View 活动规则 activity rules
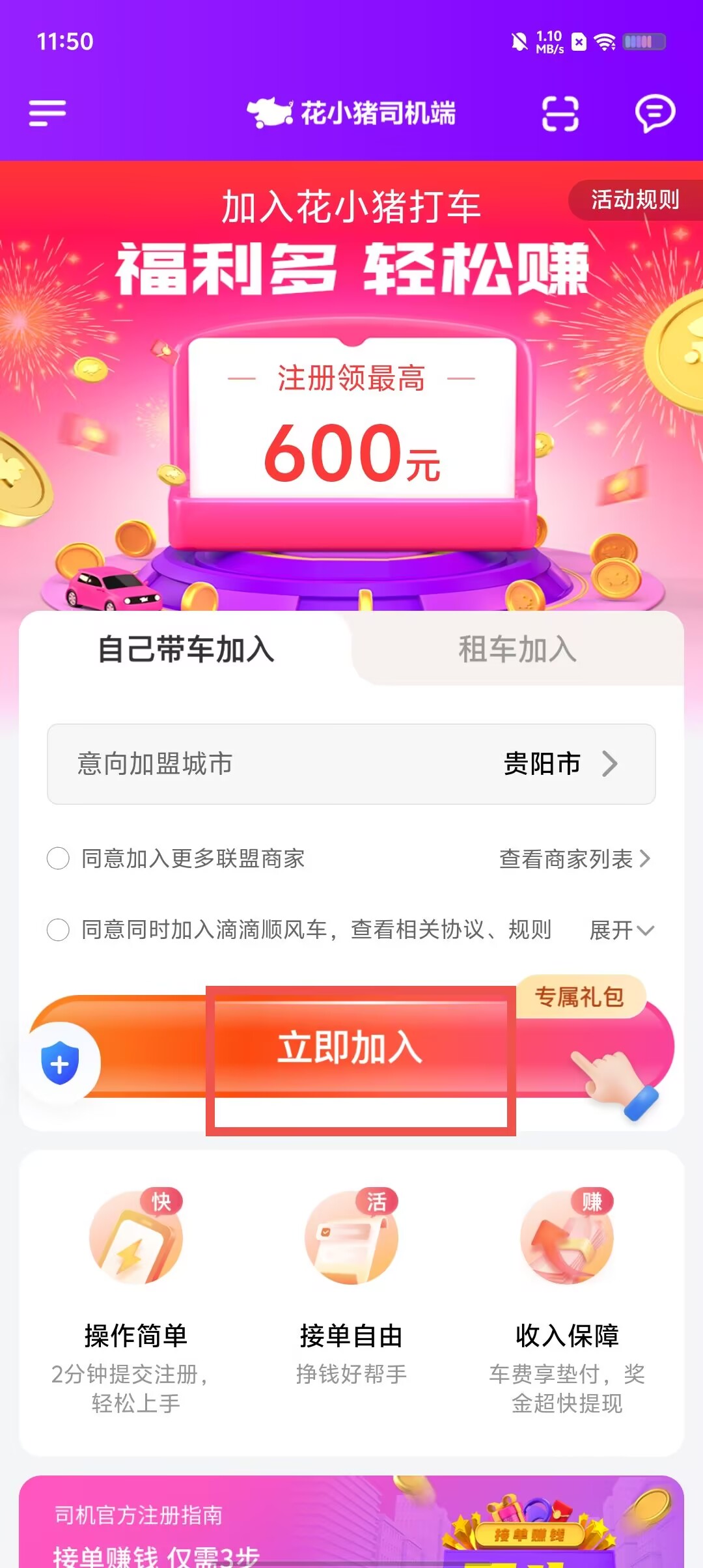 [x=635, y=200]
